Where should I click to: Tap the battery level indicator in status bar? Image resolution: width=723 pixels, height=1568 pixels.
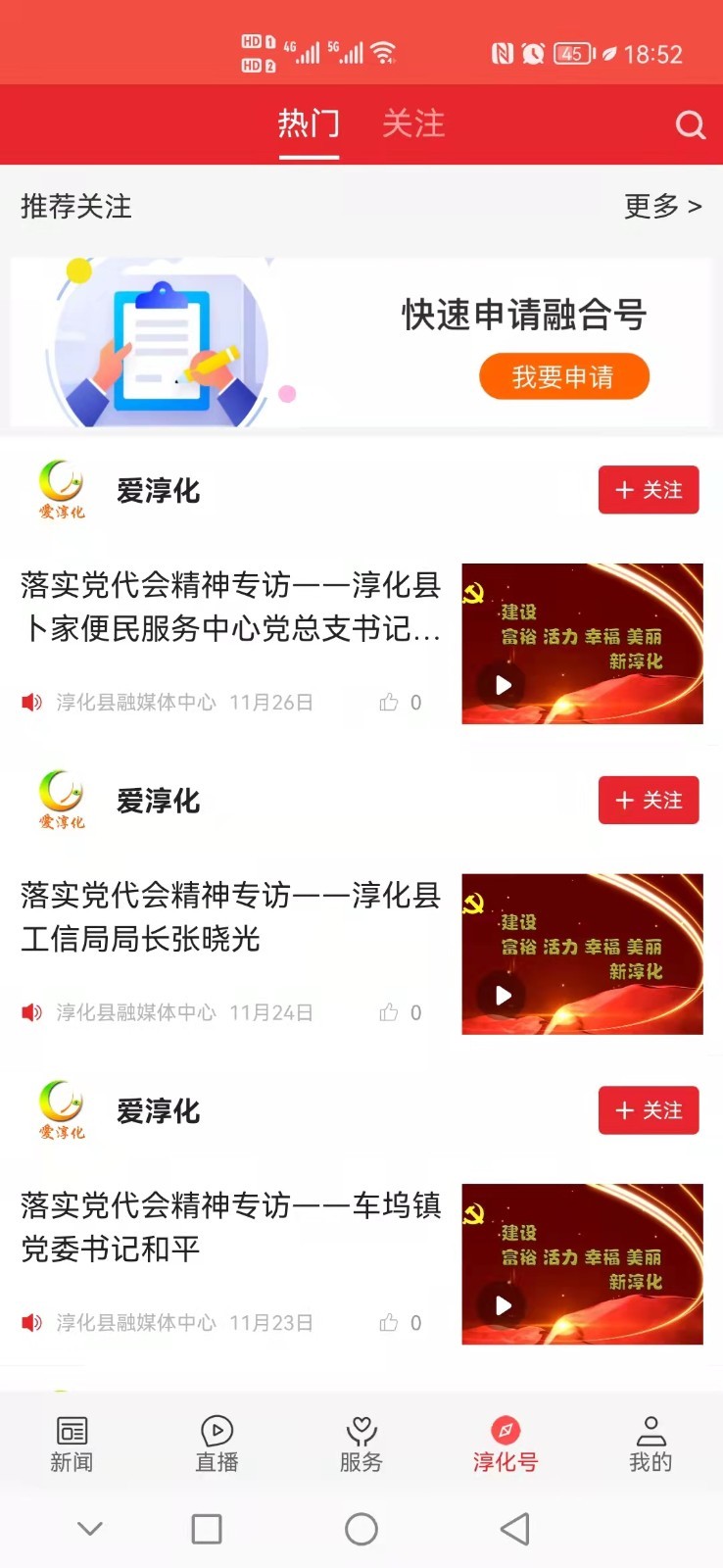(573, 54)
